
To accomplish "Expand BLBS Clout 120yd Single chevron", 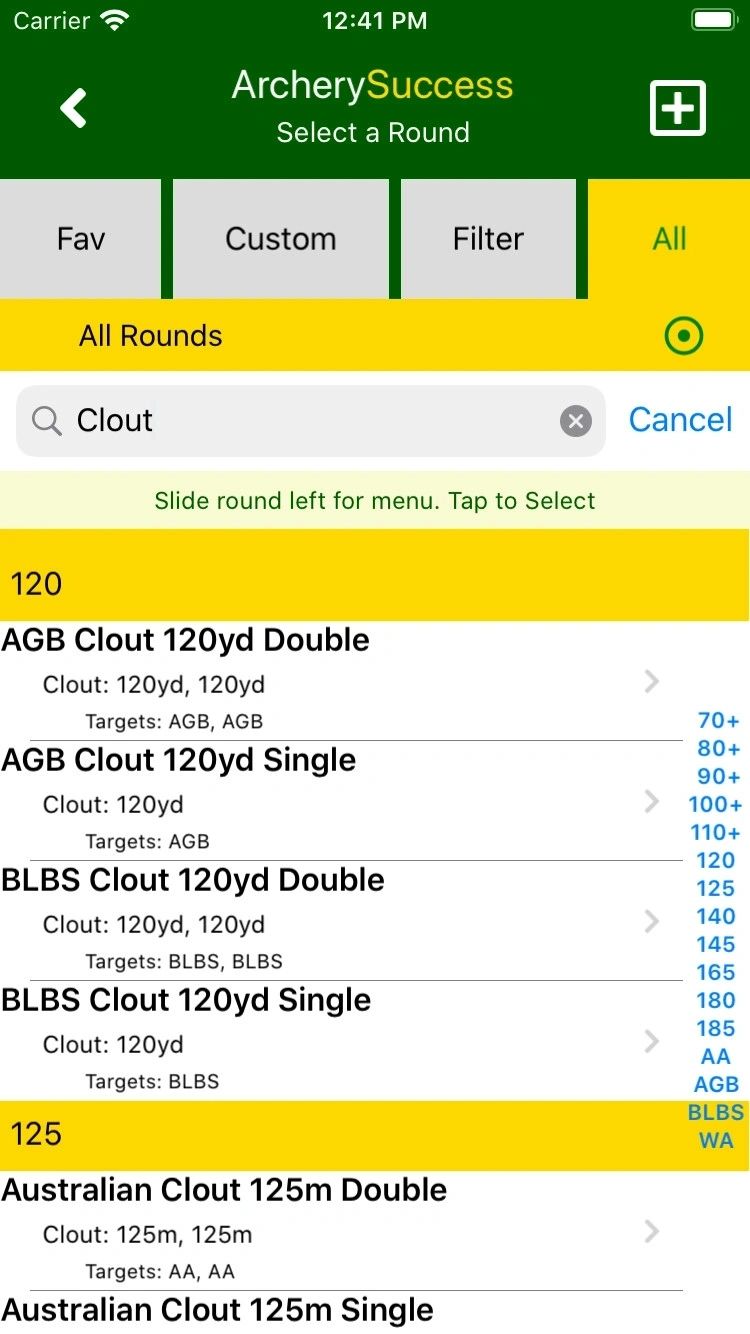I will pos(651,1041).
